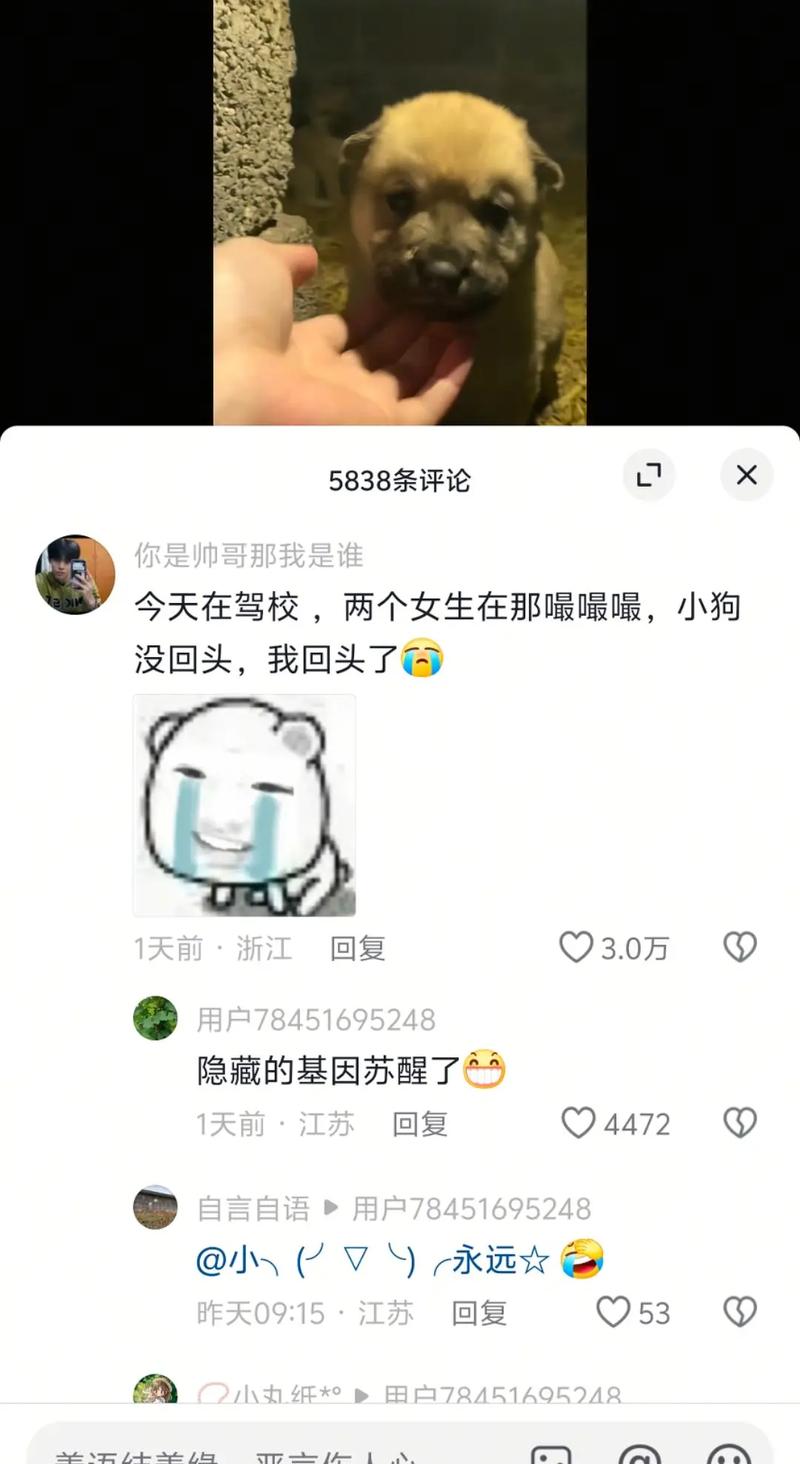Dislike the 隐藏的基因苏醒了 comment
This screenshot has height=1464, width=800.
tap(739, 1123)
